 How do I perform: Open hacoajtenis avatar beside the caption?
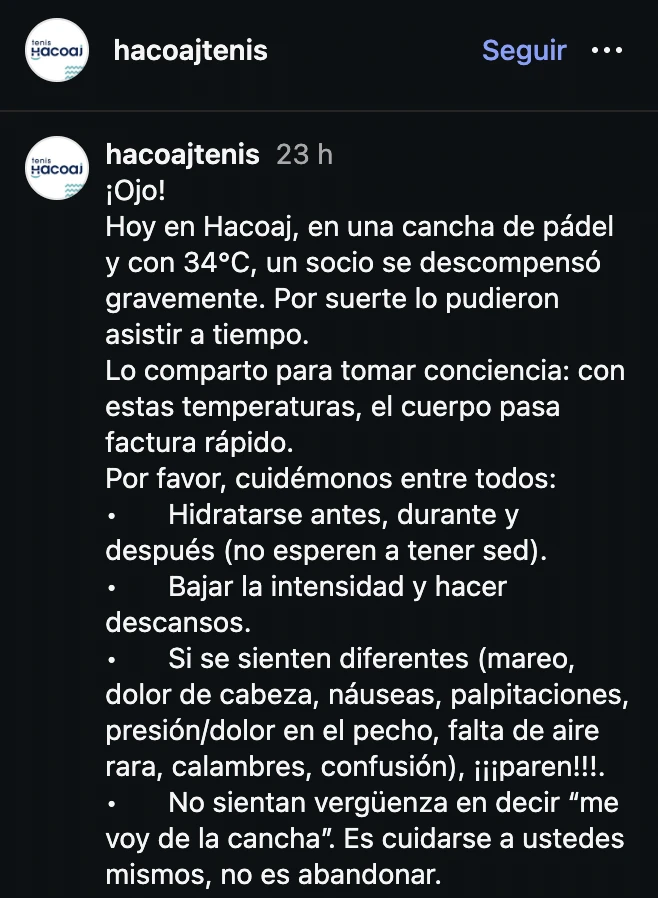56,168
